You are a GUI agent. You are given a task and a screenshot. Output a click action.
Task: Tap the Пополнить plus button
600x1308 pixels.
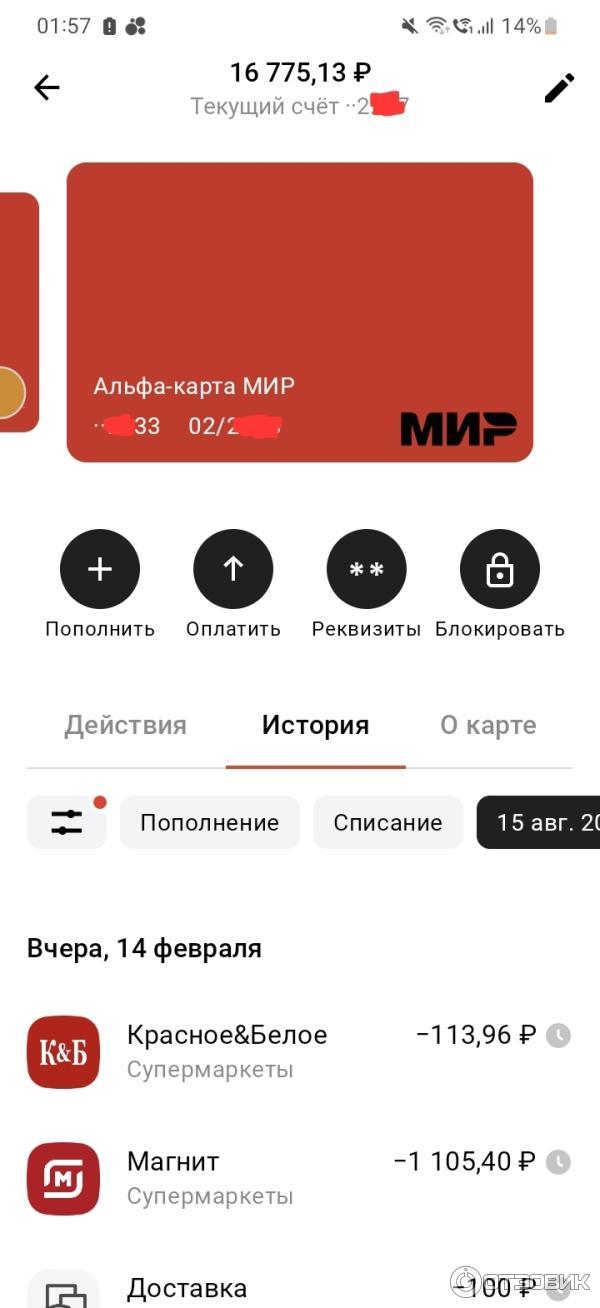tap(99, 569)
